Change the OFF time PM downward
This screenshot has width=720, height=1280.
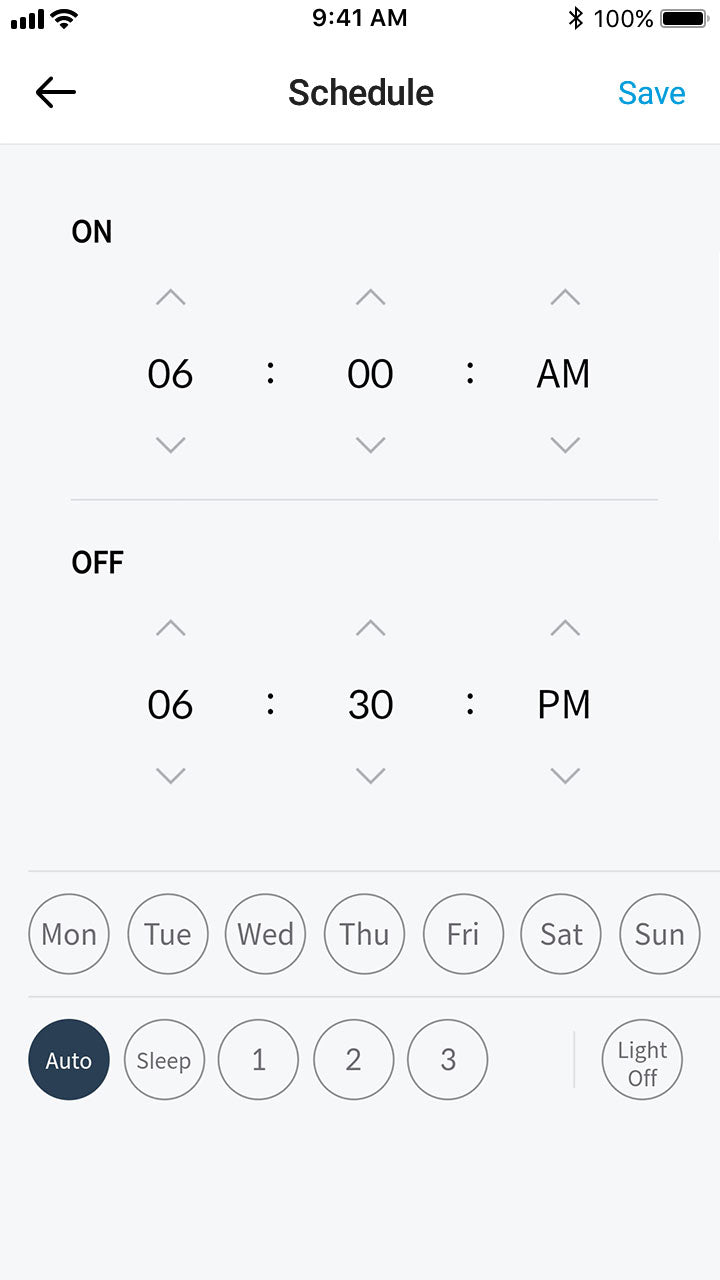[565, 776]
